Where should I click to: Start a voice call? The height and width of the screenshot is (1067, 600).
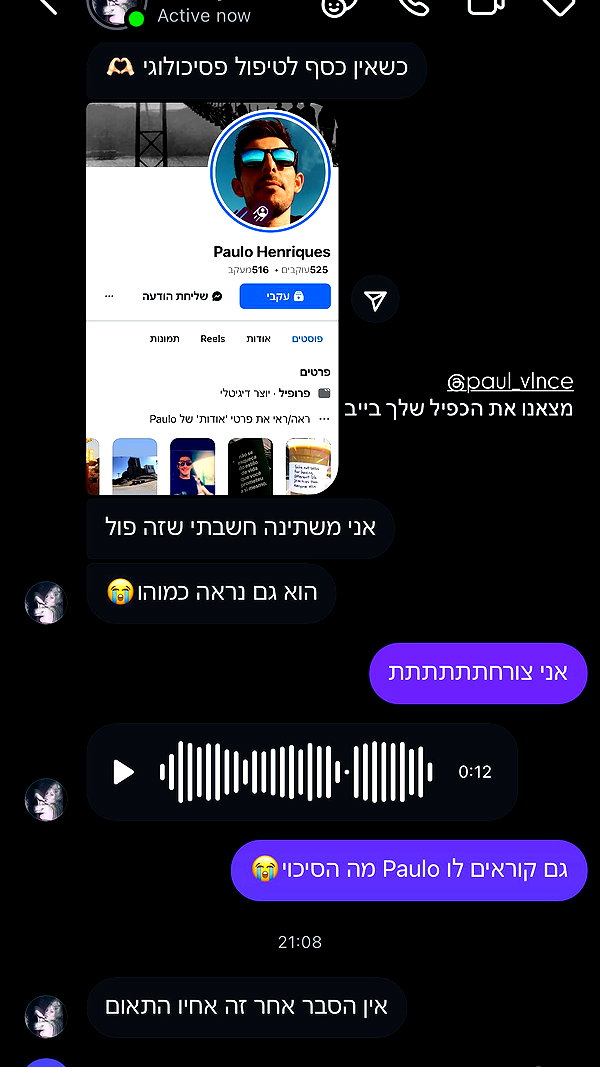coord(414,5)
